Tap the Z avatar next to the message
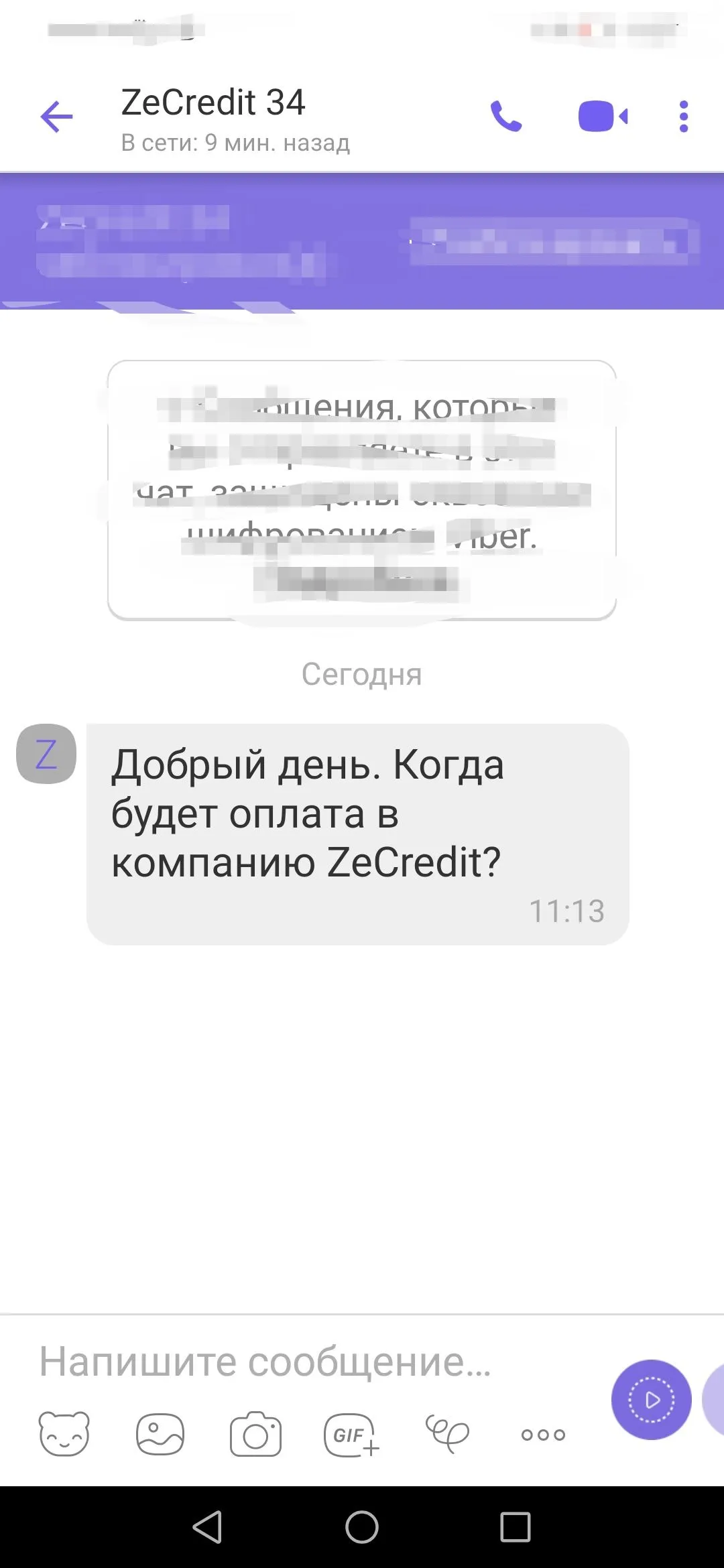This screenshot has height=1568, width=724. 46,754
